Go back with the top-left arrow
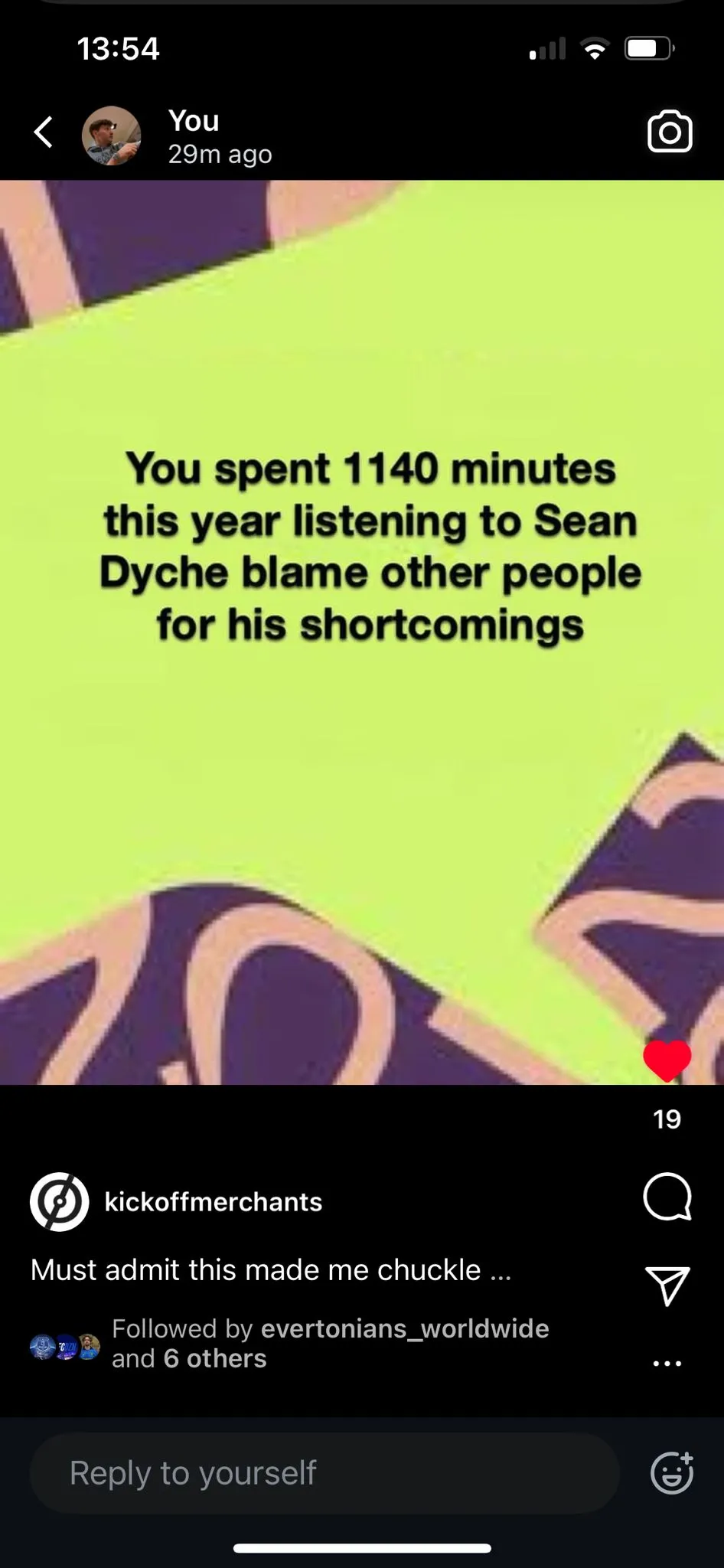Screen dimensions: 724x1568 pyautogui.click(x=44, y=132)
